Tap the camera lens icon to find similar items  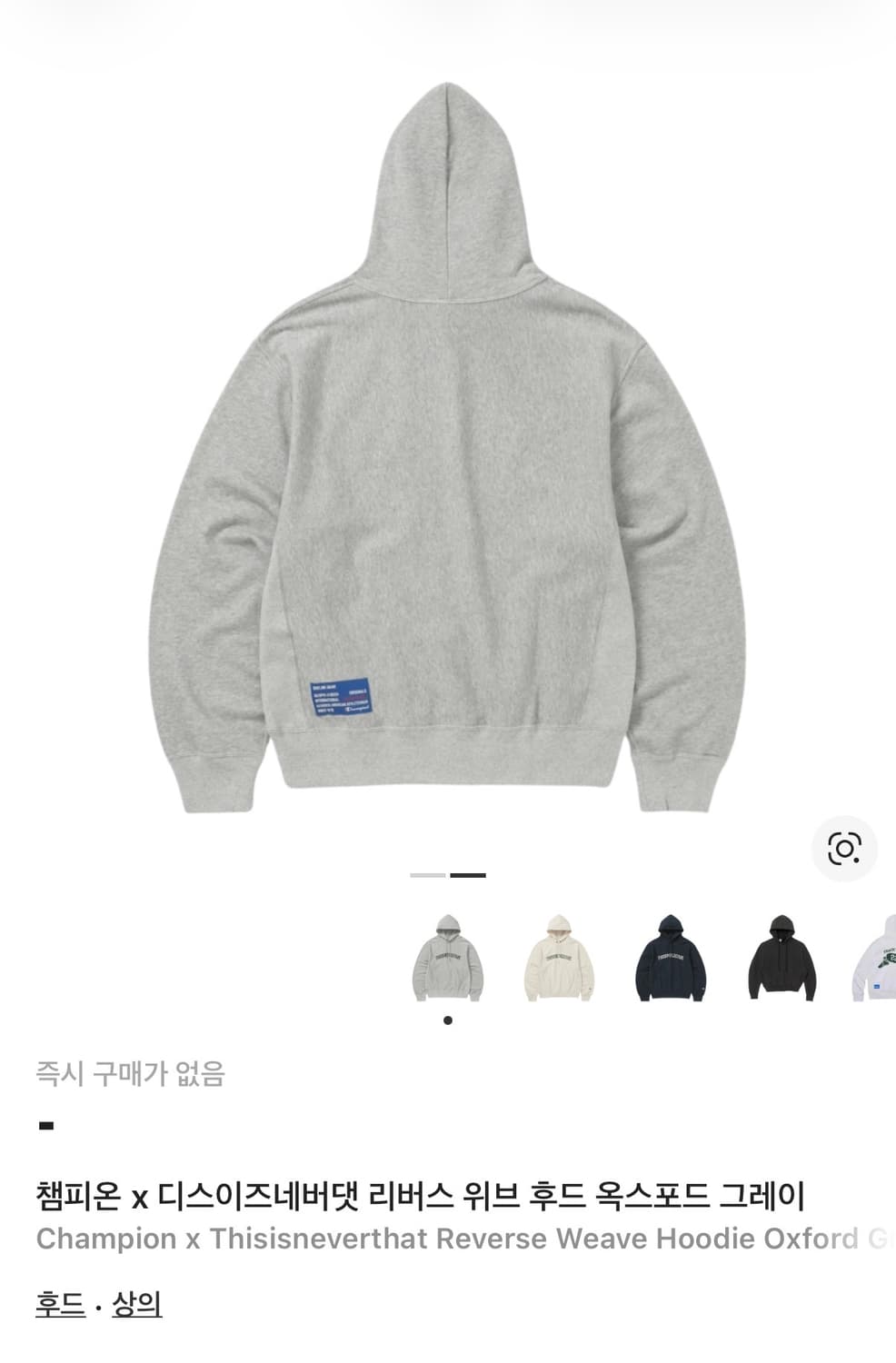coord(845,849)
